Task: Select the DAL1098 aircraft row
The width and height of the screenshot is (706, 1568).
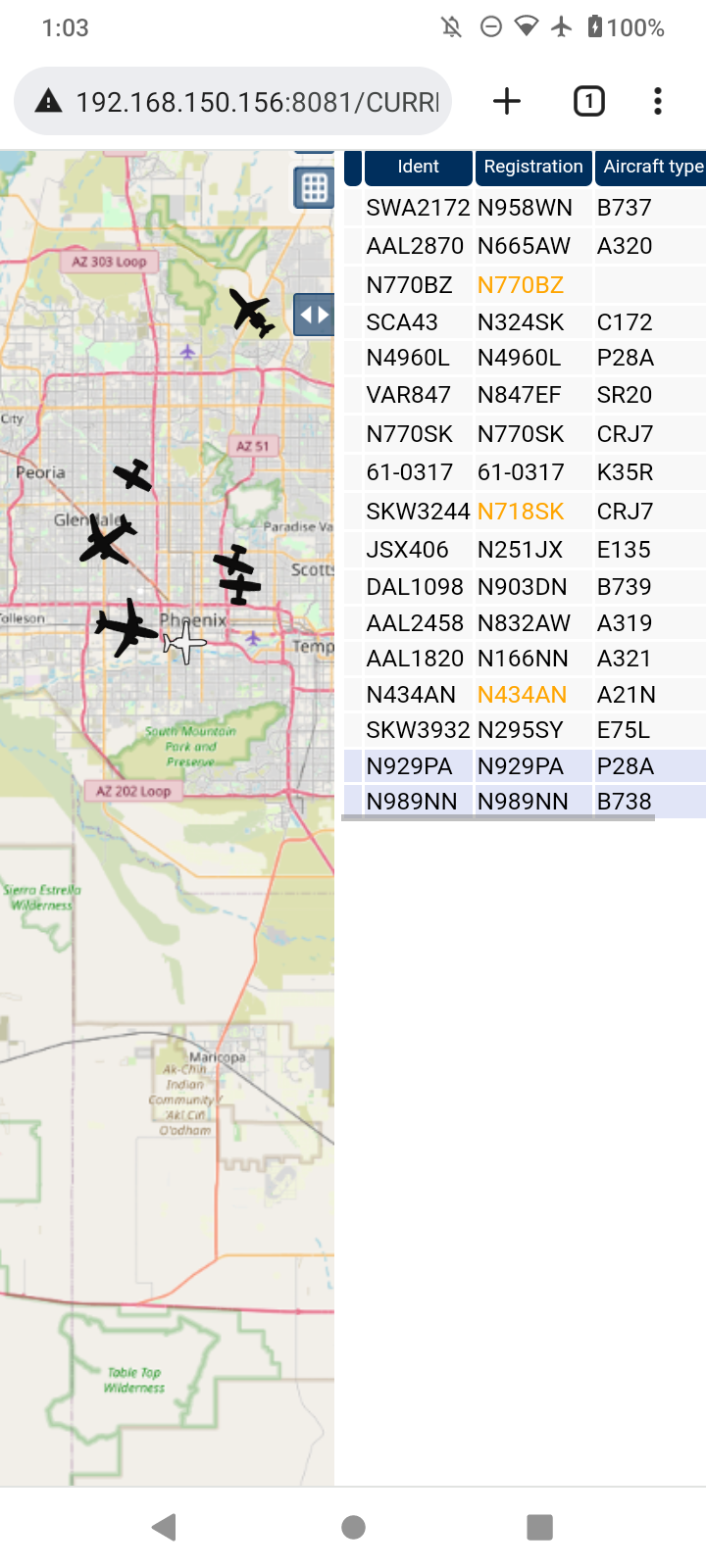Action: [x=525, y=587]
